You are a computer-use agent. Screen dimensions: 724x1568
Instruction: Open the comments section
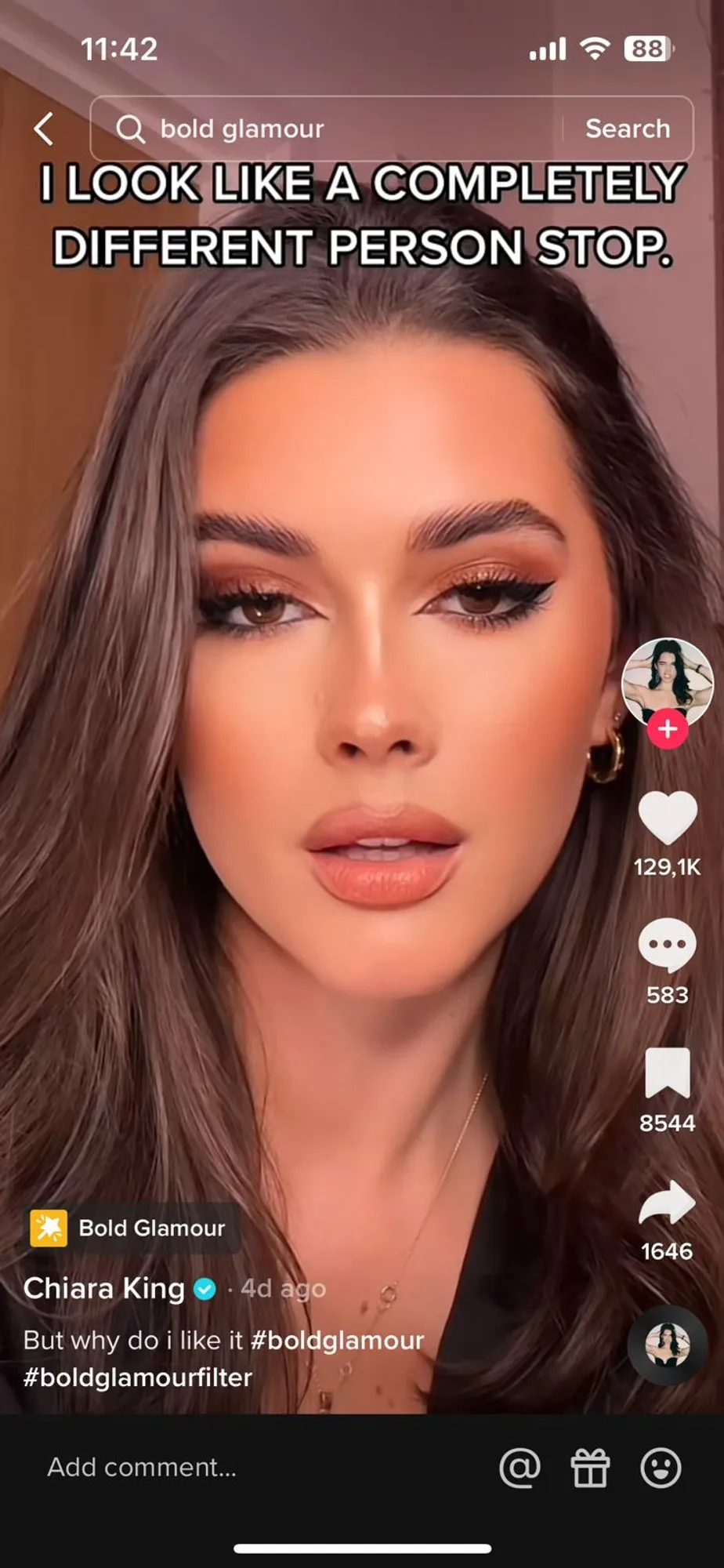[x=667, y=946]
